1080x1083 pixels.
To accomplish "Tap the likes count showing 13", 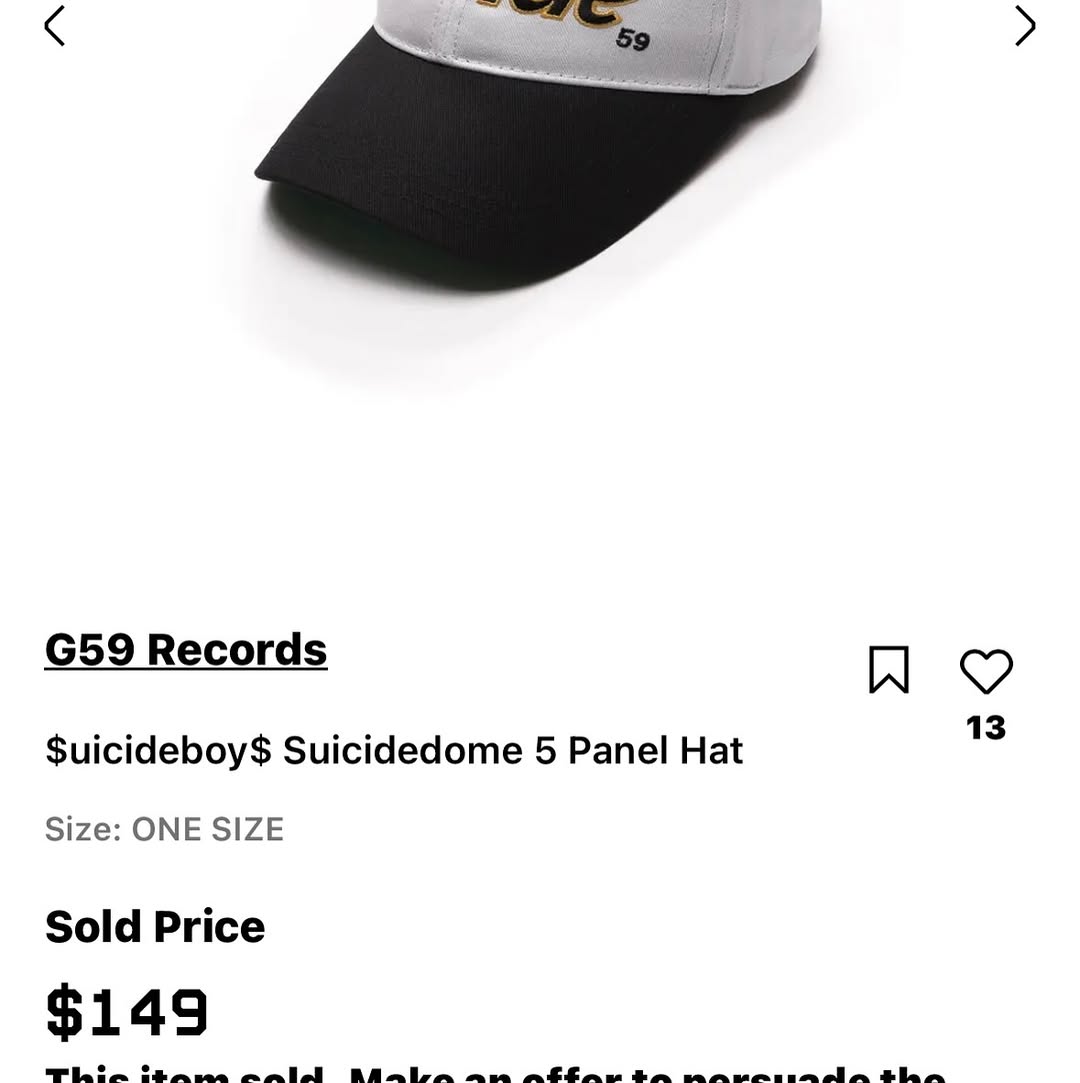I will click(986, 728).
